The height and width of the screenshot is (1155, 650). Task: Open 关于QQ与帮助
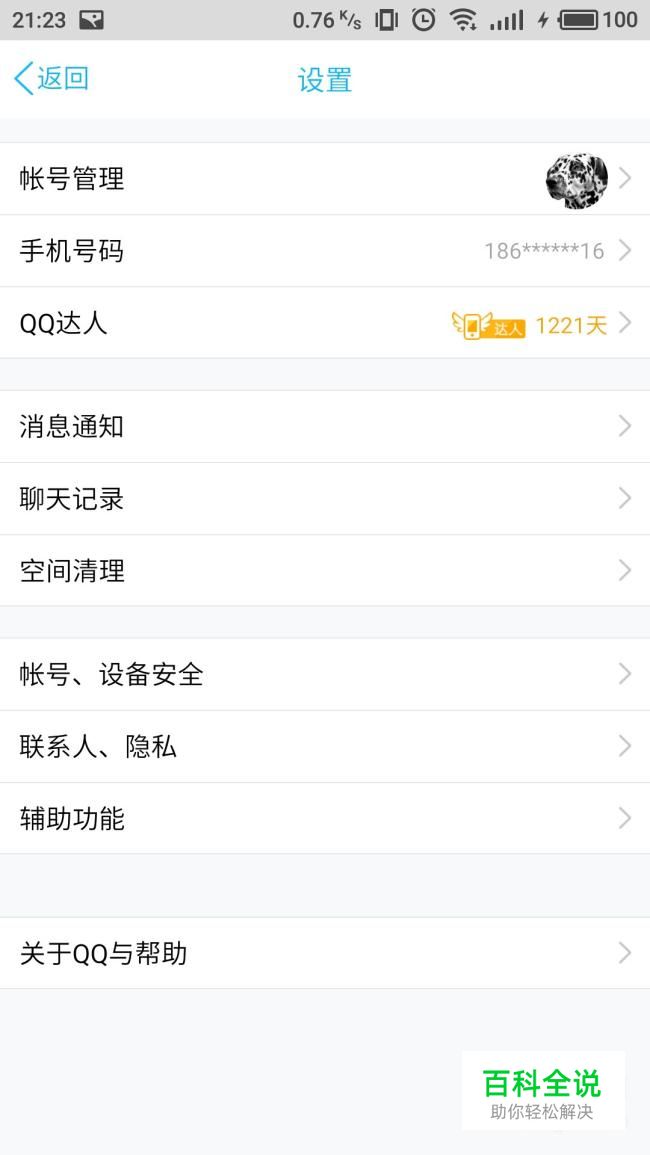(325, 953)
